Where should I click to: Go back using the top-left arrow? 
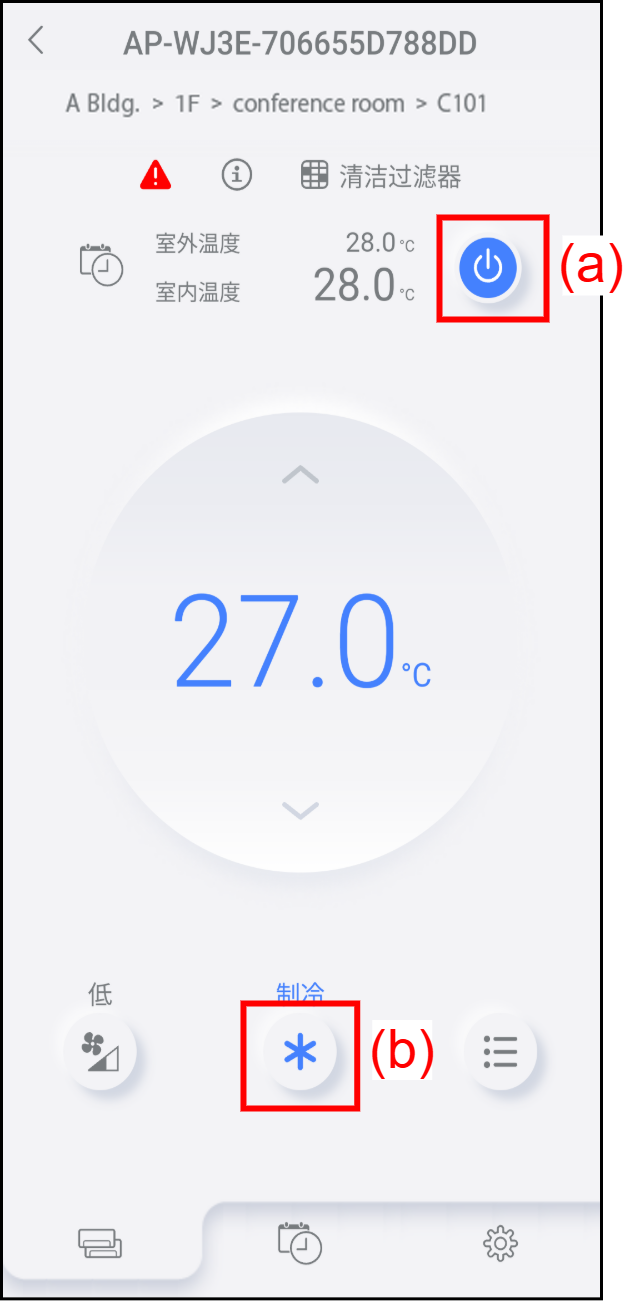pyautogui.click(x=37, y=41)
